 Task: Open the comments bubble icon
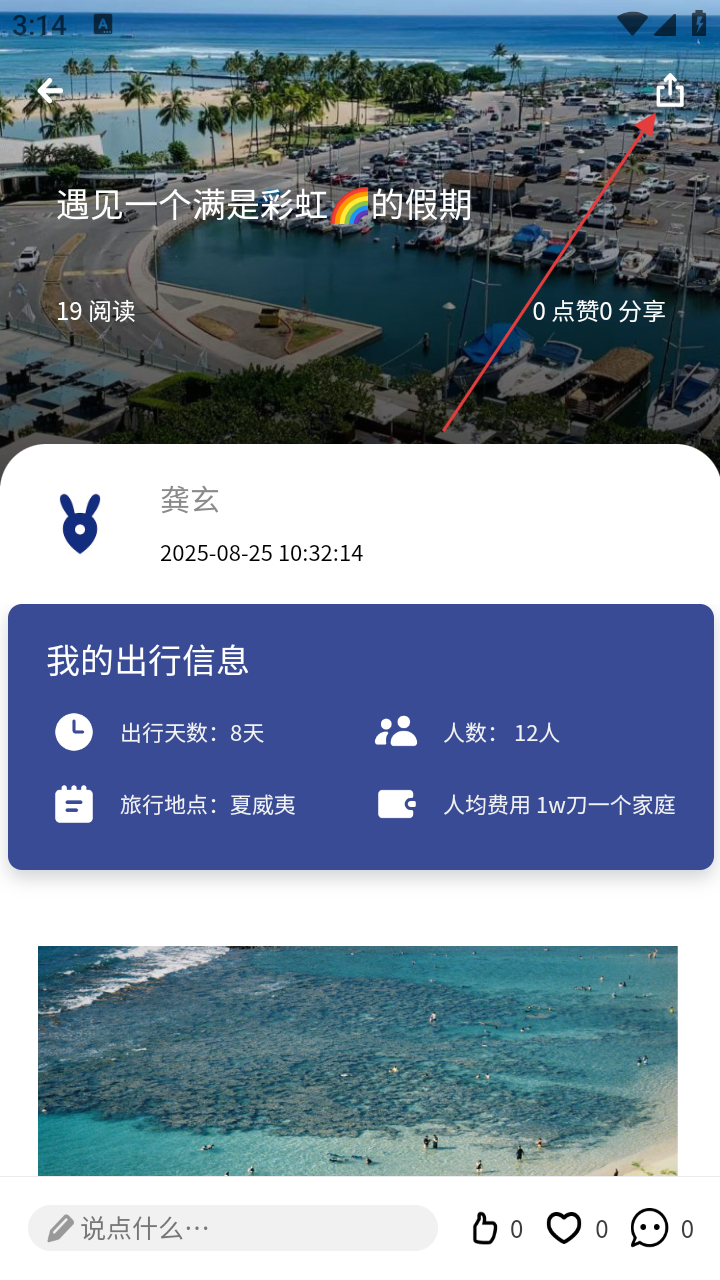tap(649, 1228)
